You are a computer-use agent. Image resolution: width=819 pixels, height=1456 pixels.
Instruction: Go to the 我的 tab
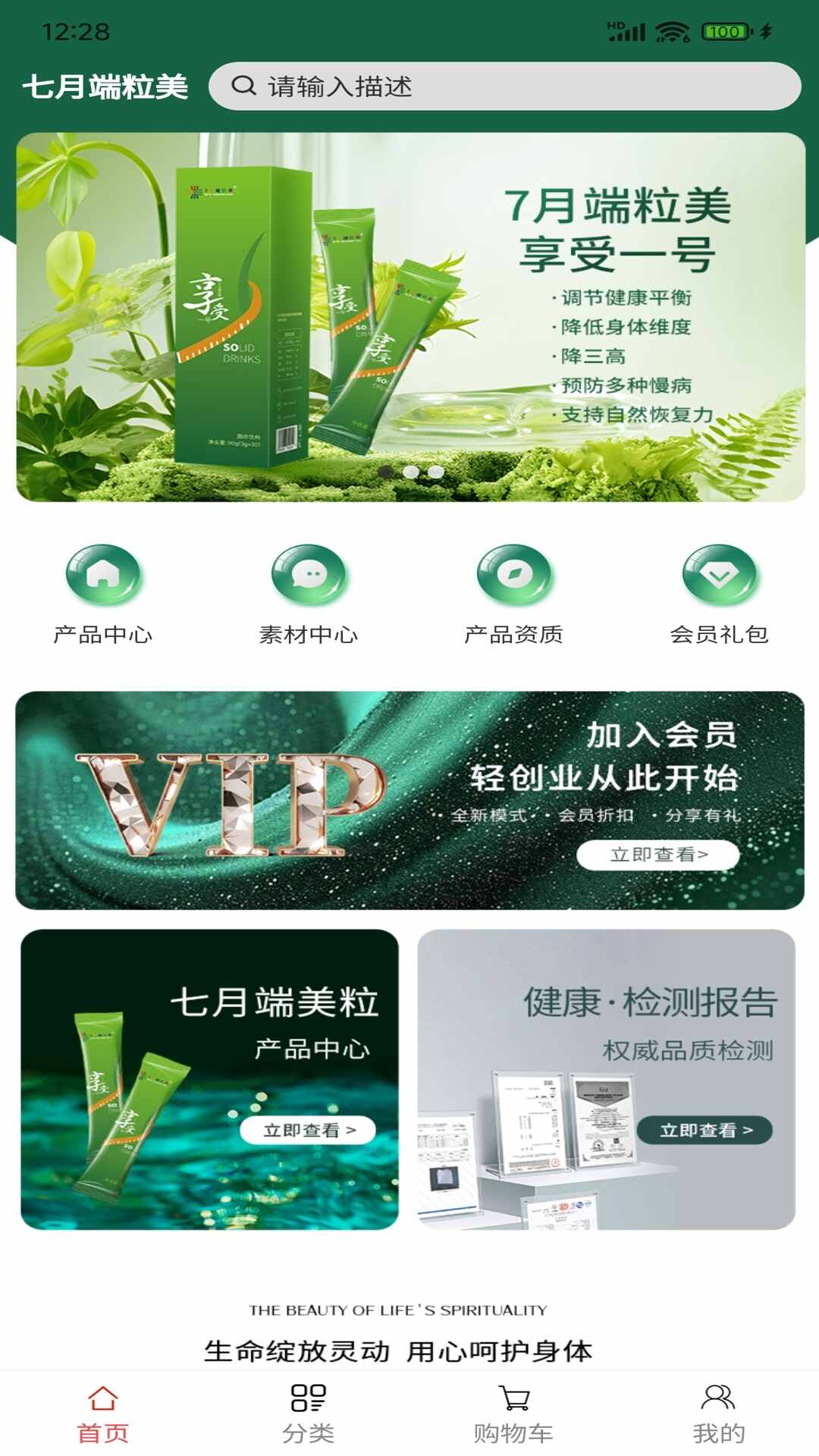click(x=718, y=1414)
